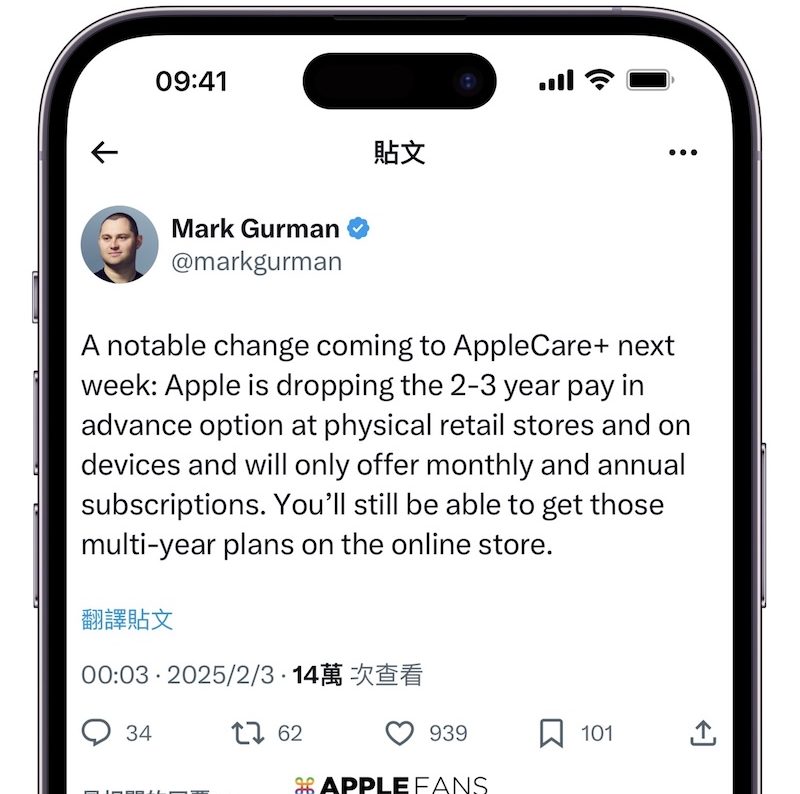The width and height of the screenshot is (800, 794).
Task: Open Mark Gurman's profile picture
Action: 119,245
